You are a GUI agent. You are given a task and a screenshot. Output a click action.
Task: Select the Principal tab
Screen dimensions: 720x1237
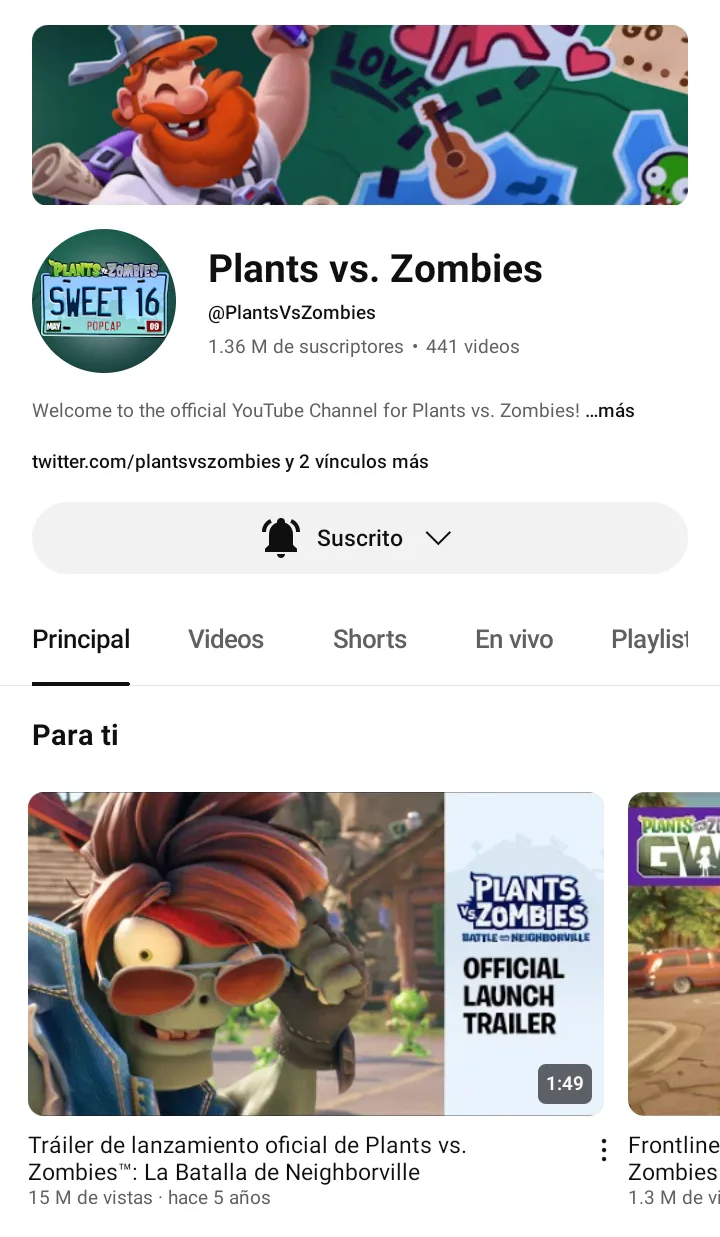point(81,640)
